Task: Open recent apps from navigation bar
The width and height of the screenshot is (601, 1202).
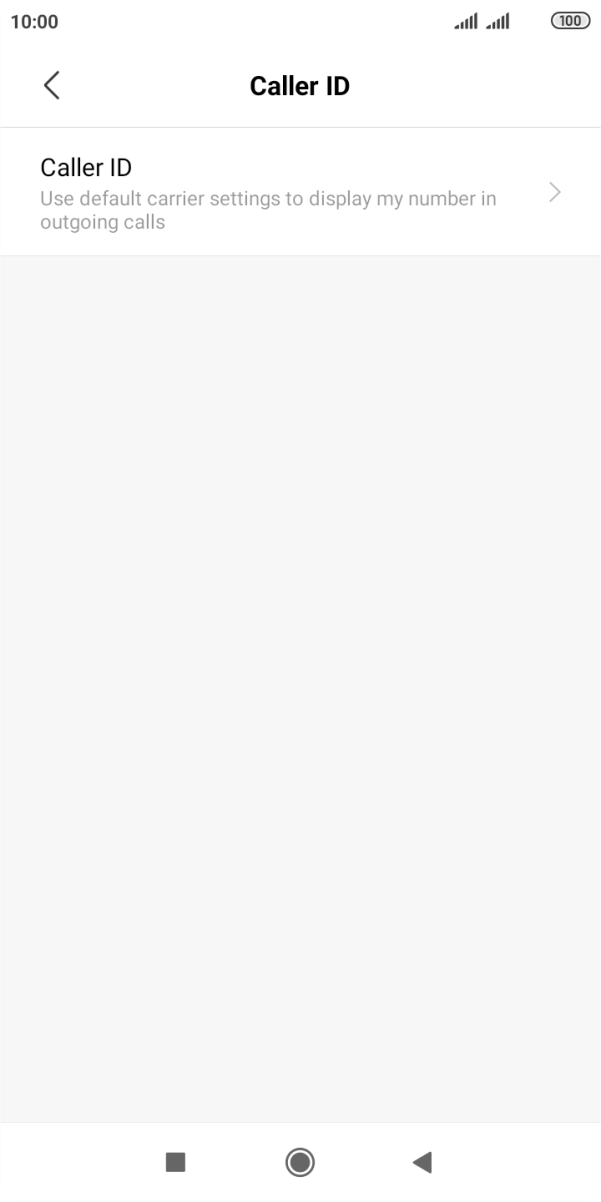Action: [x=175, y=1161]
